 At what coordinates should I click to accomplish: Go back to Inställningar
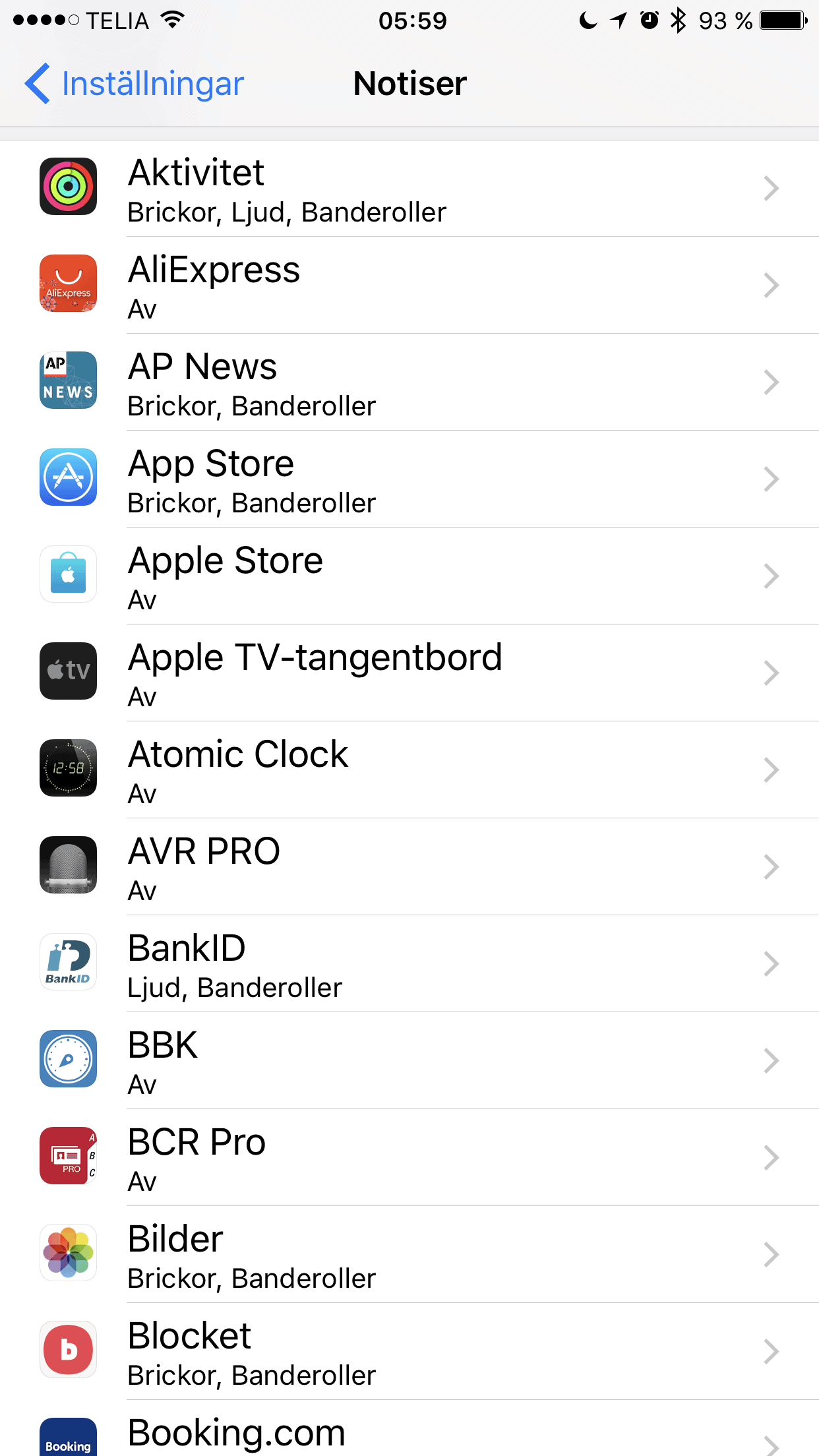click(x=135, y=84)
